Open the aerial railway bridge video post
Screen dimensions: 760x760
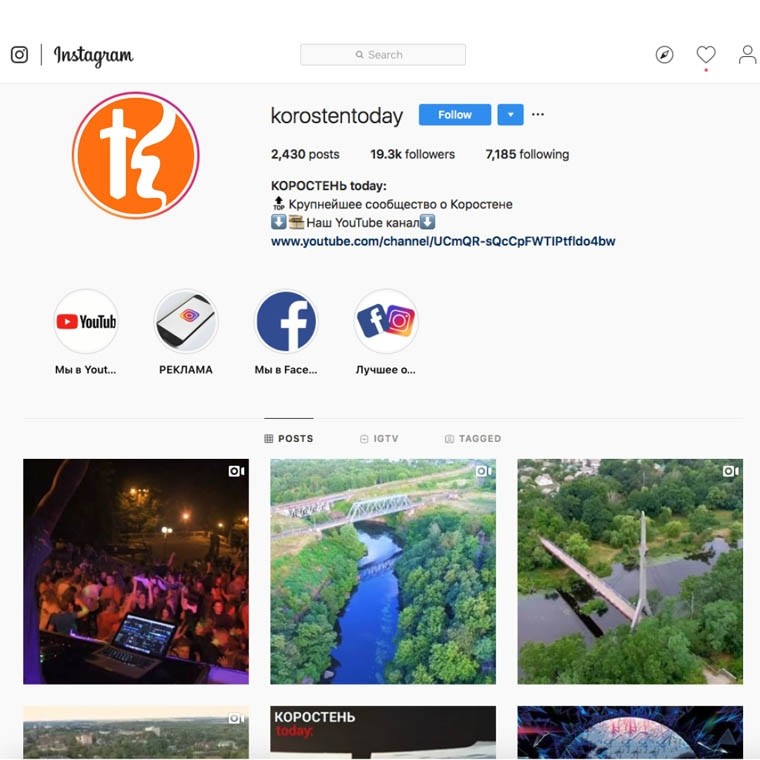(x=383, y=571)
